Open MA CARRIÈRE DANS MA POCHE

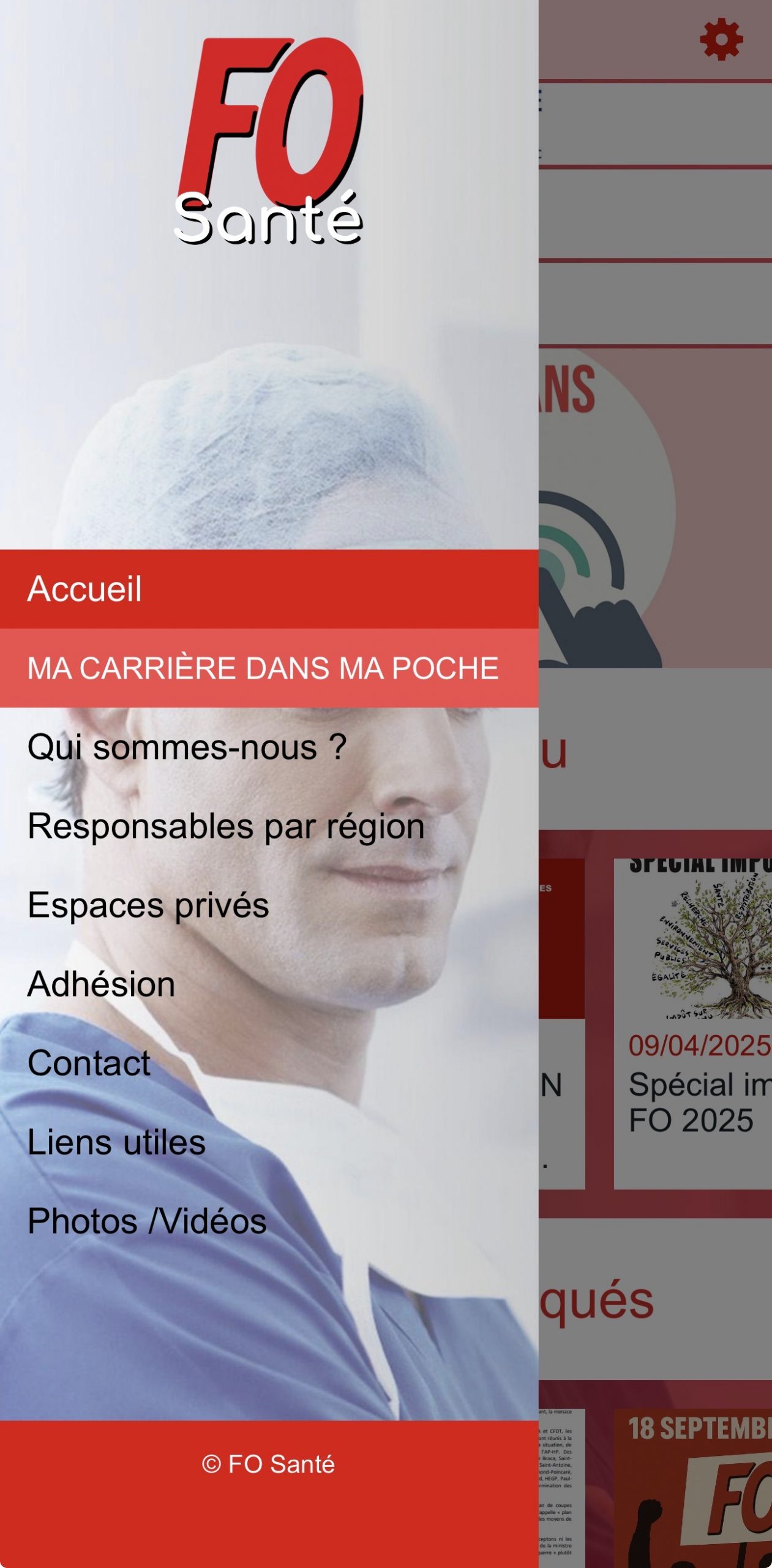268,668
